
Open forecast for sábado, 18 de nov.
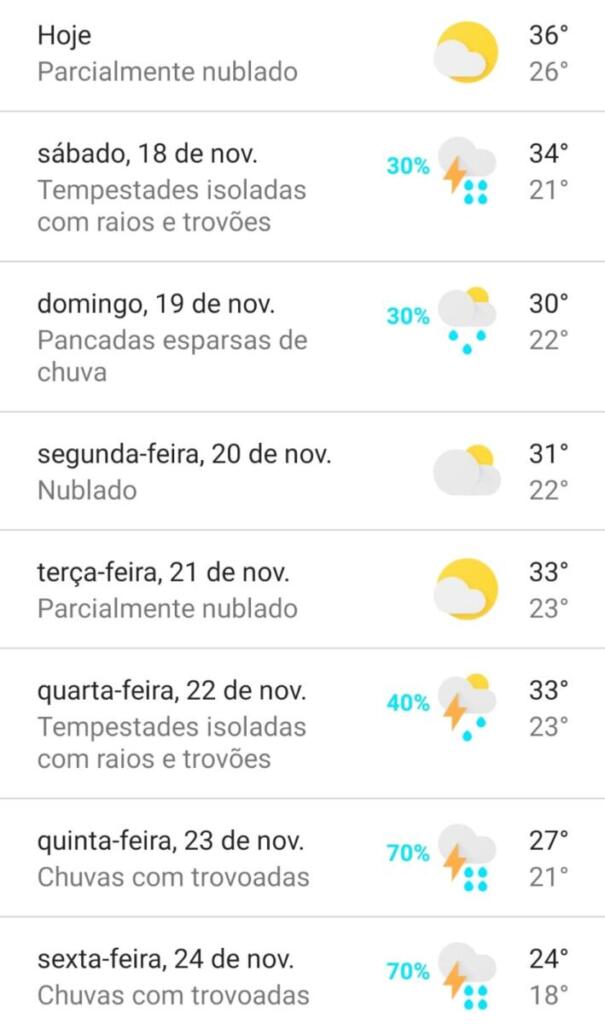click(x=300, y=187)
